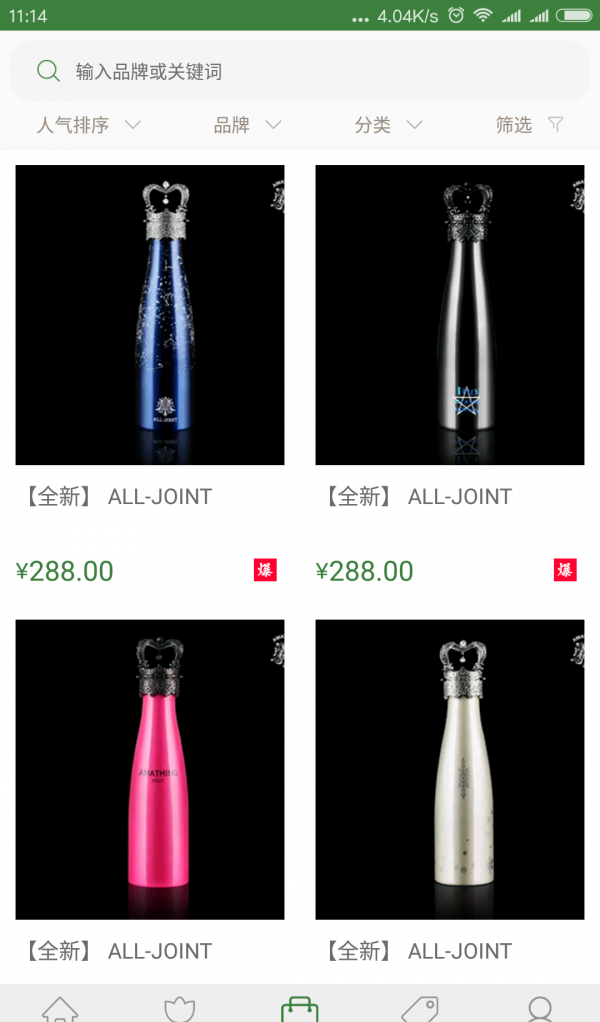Viewport: 600px width, 1022px height.
Task: Select the shopping bag tab
Action: (300, 1006)
